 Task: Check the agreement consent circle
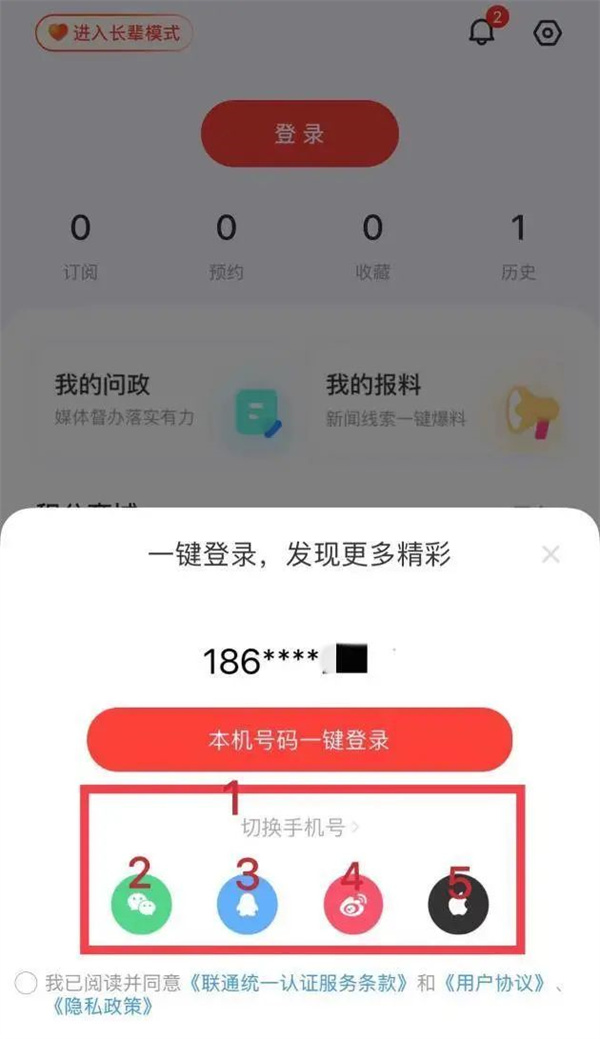click(27, 983)
